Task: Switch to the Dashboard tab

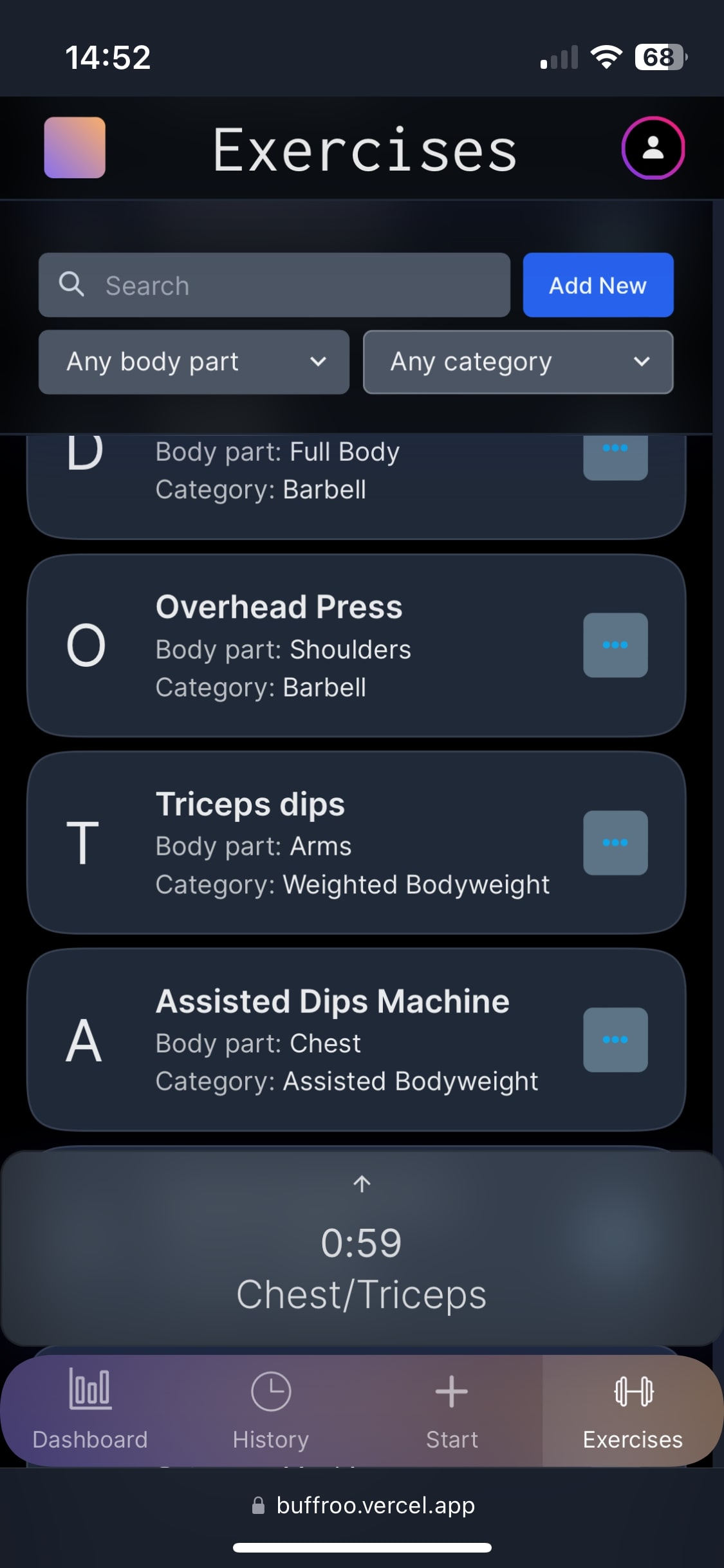Action: (90, 1410)
